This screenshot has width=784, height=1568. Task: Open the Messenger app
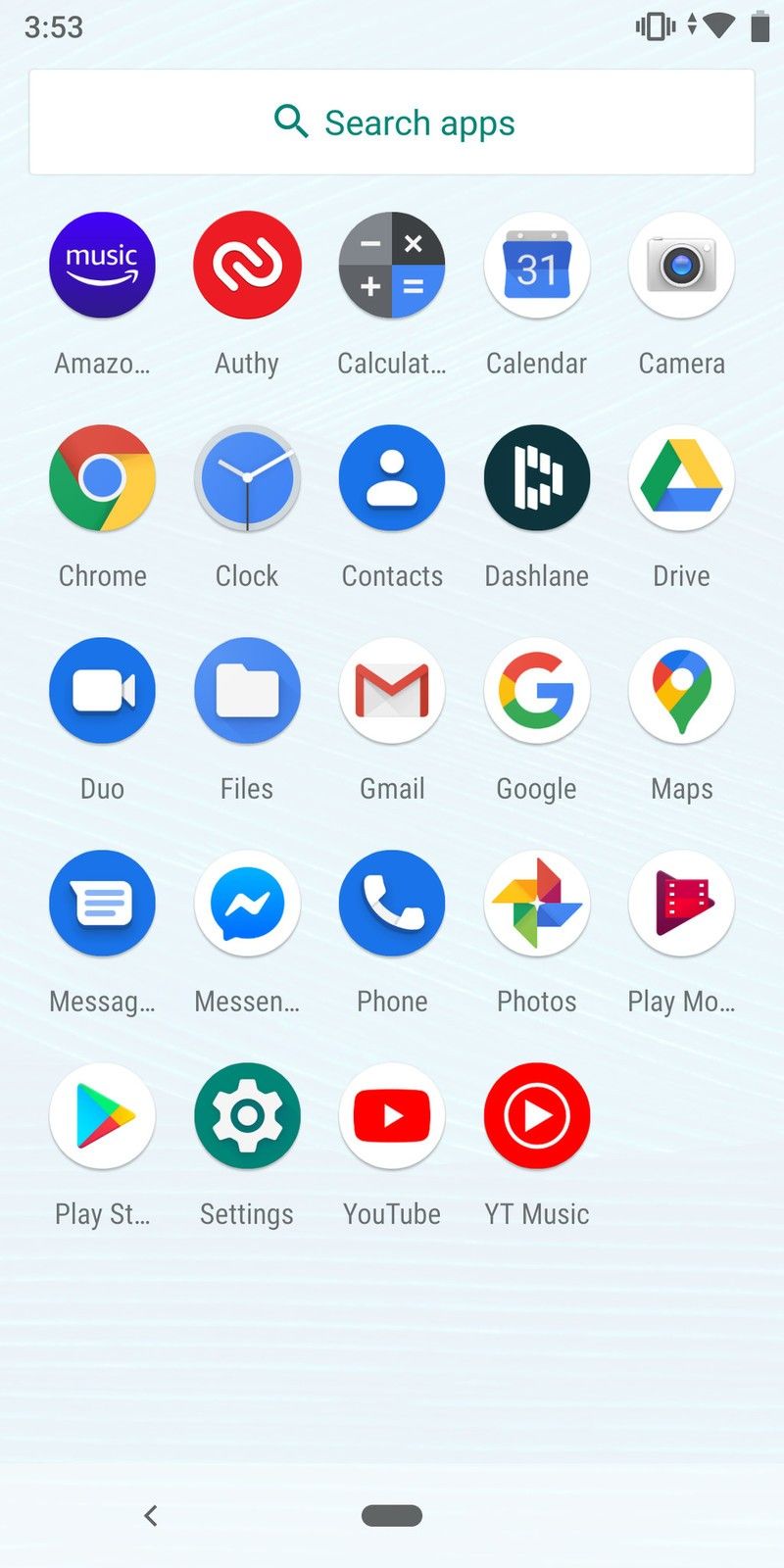247,903
